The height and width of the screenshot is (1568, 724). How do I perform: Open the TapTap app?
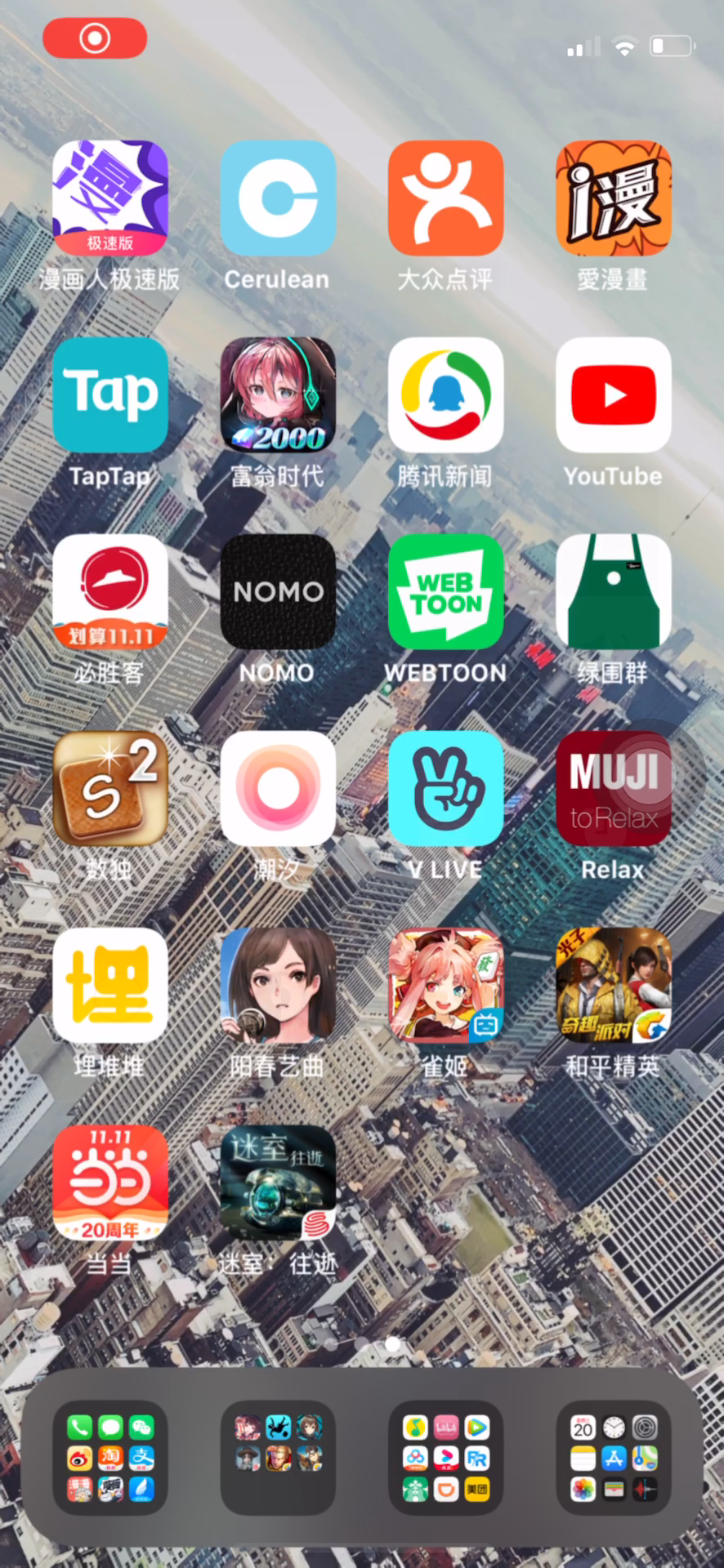coord(110,394)
